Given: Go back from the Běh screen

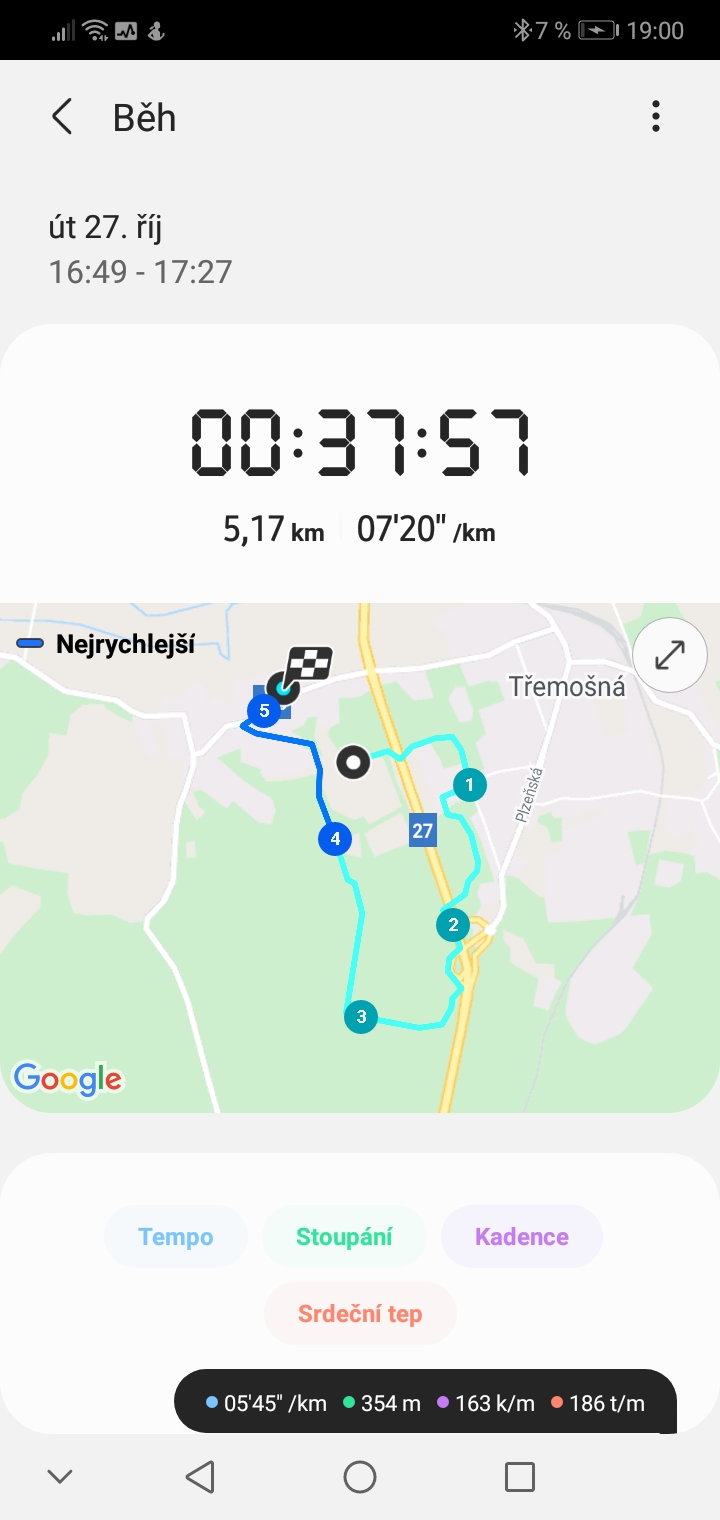Looking at the screenshot, I should (62, 117).
